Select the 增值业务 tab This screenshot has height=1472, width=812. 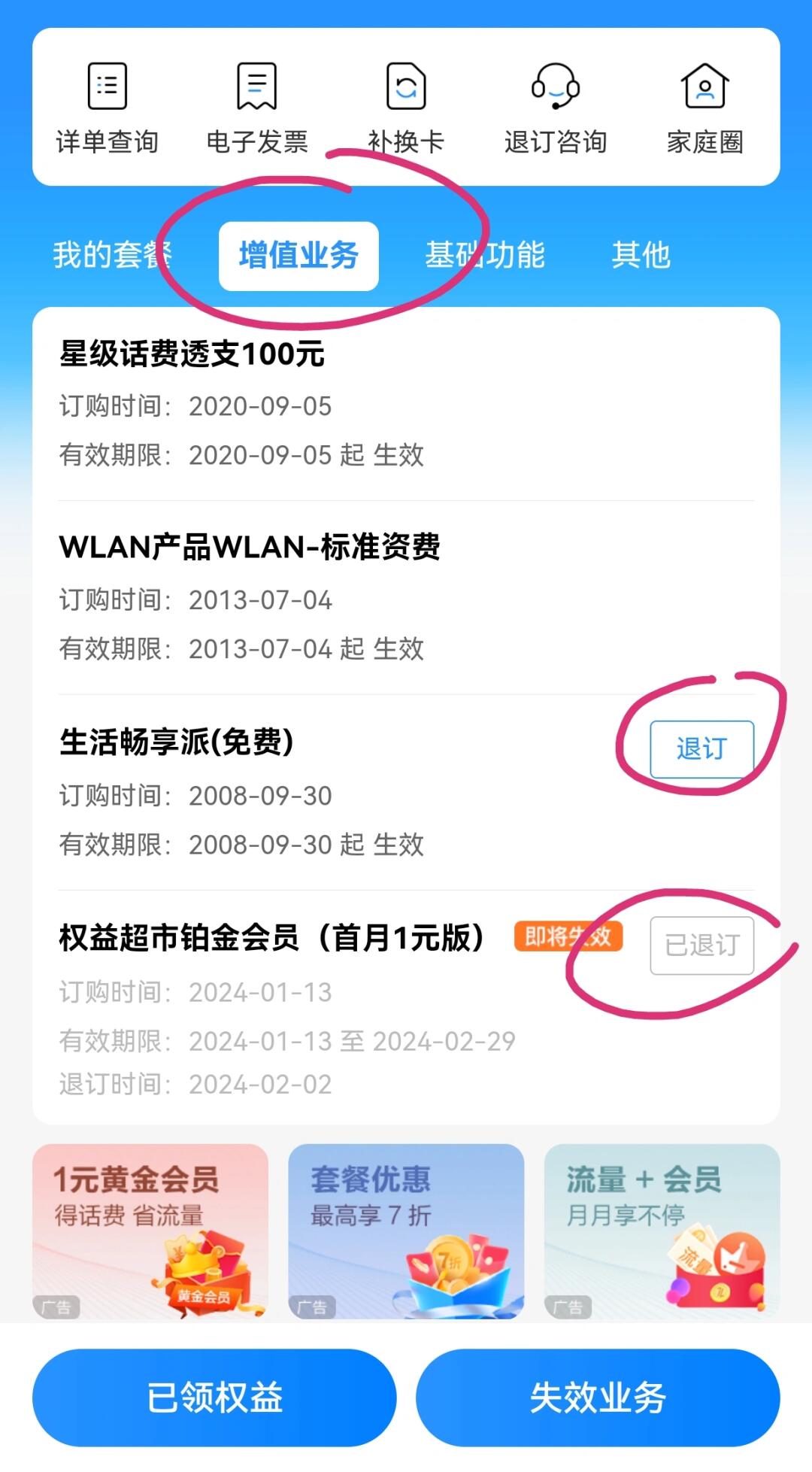tap(298, 256)
